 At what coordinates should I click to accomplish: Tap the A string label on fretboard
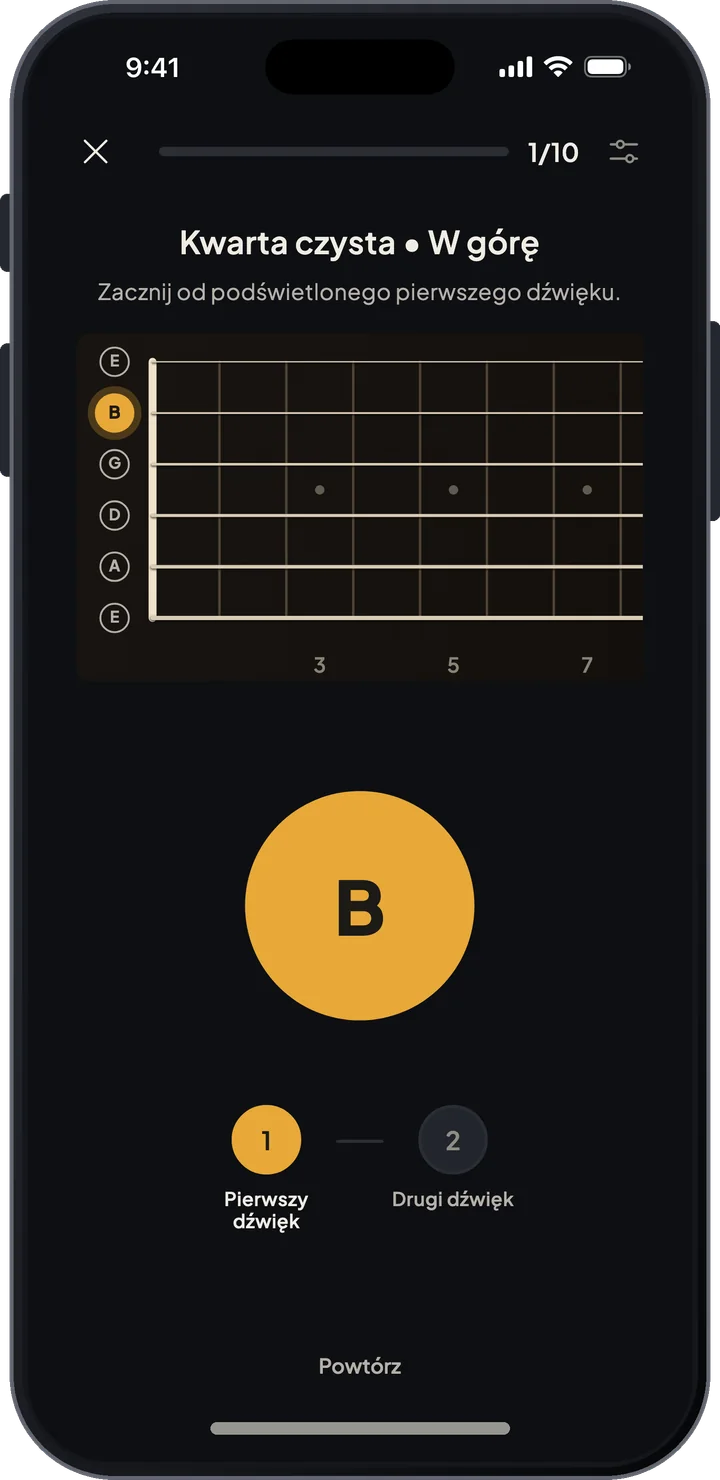(114, 567)
